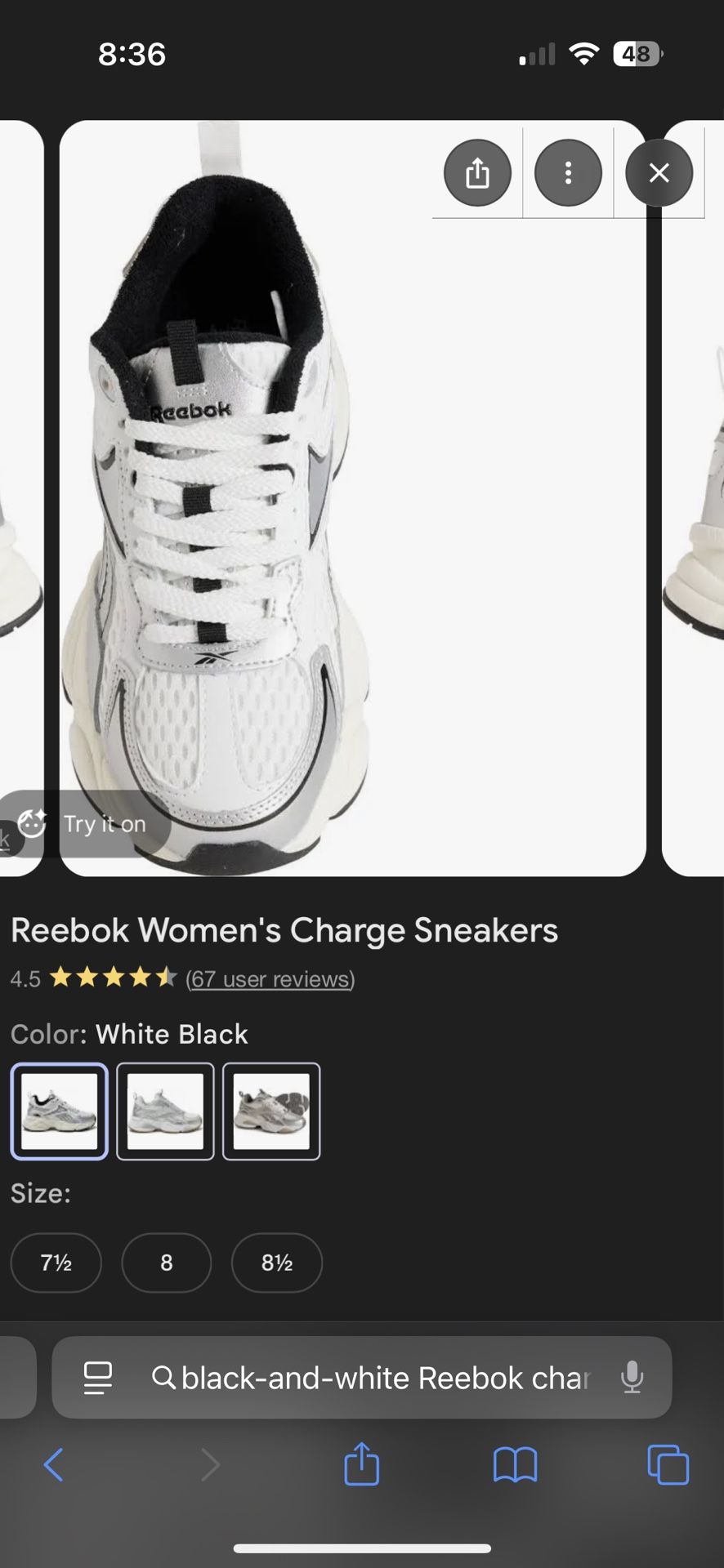This screenshot has width=724, height=1568.
Task: Open the 67 user reviews link
Action: (270, 979)
